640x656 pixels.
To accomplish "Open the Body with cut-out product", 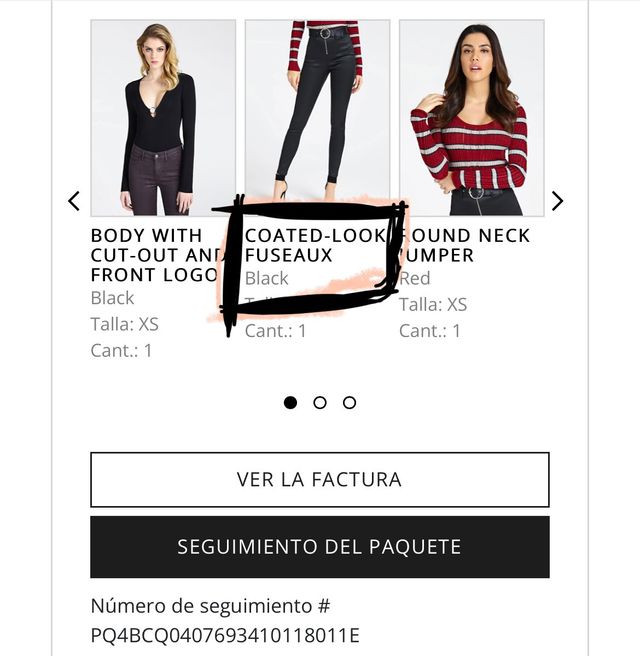I will tap(163, 118).
